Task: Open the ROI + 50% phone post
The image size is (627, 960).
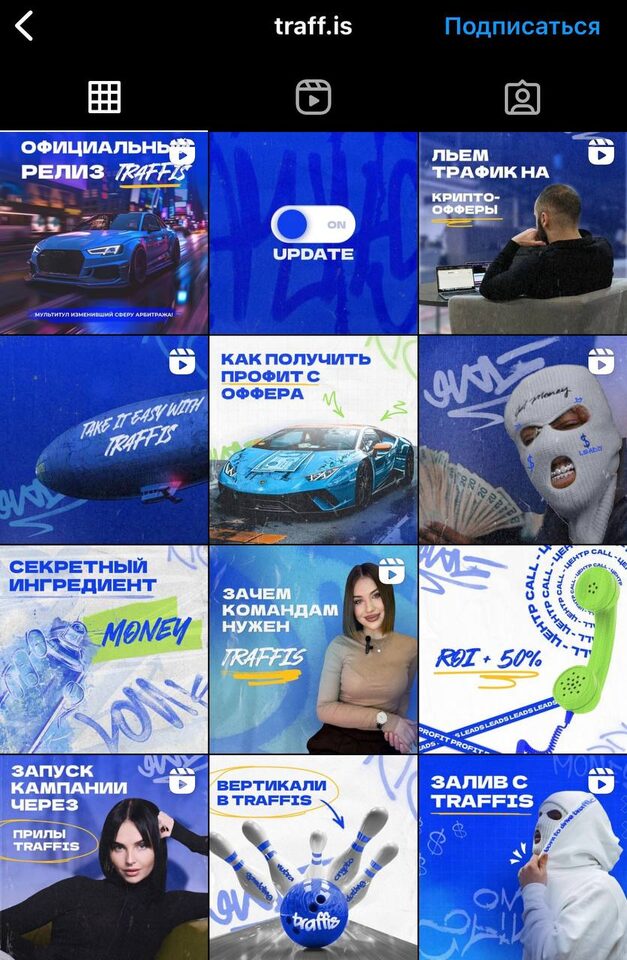Action: click(x=523, y=649)
